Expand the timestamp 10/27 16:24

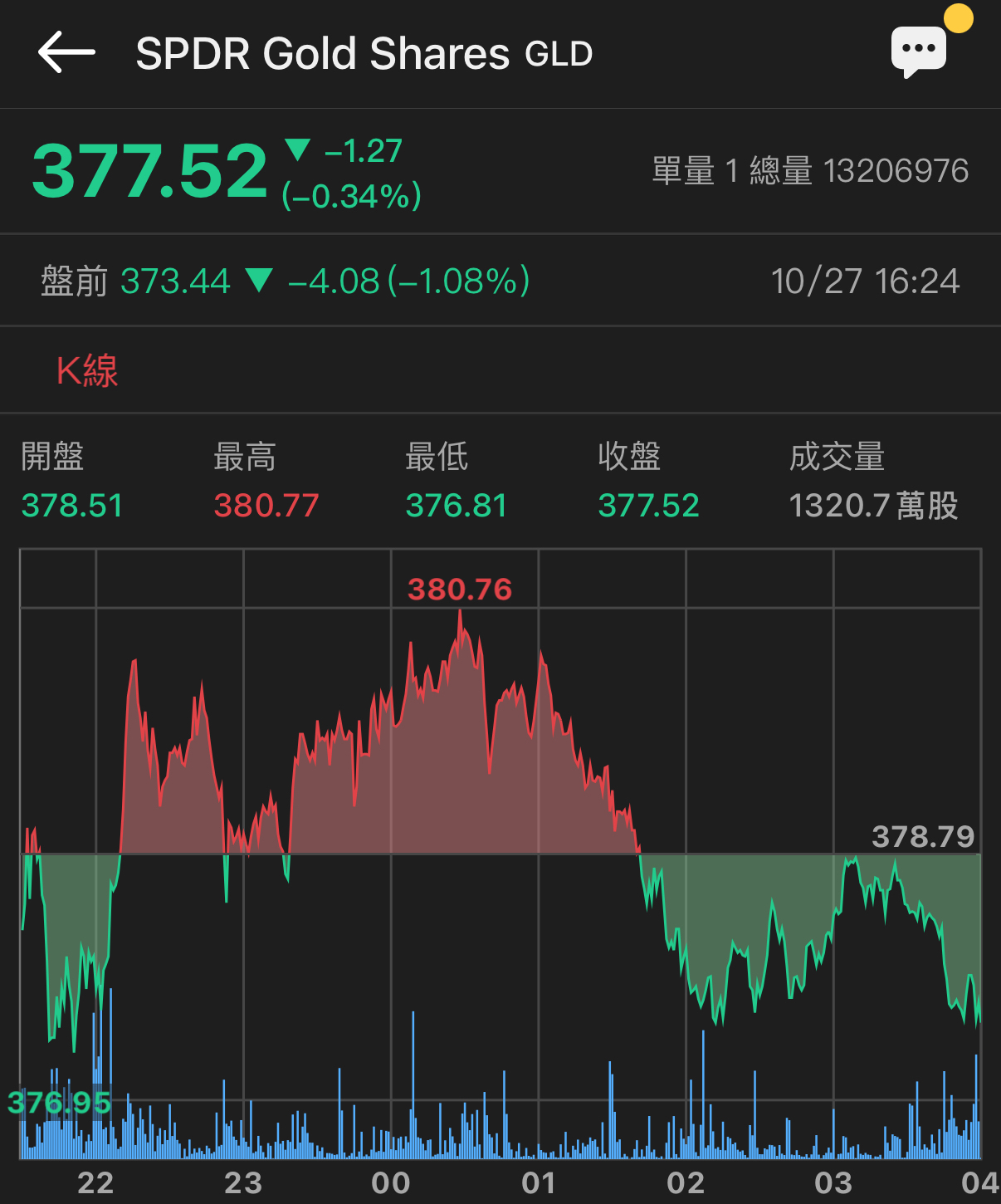[864, 281]
